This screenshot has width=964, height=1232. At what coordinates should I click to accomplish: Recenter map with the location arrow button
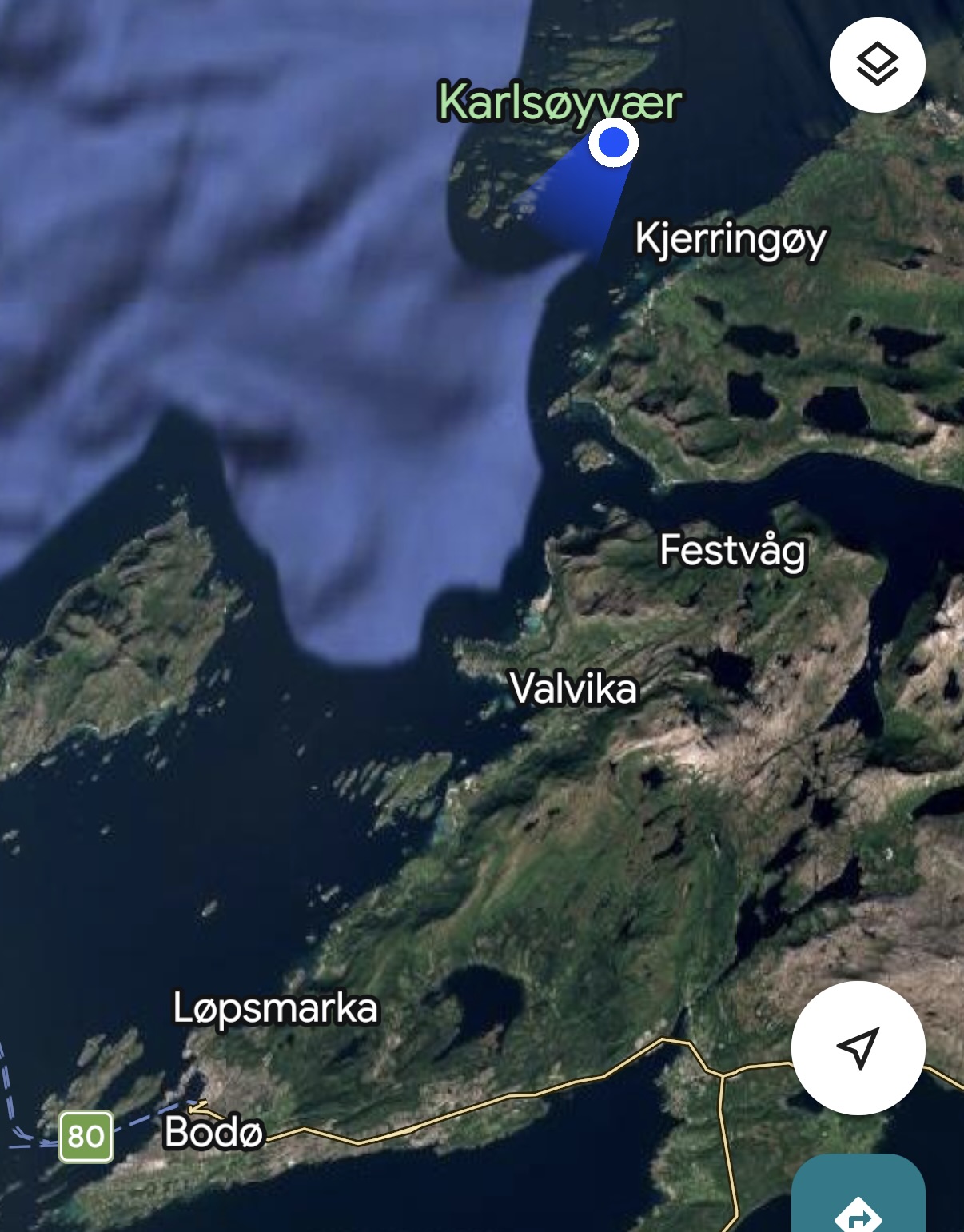pos(858,1047)
